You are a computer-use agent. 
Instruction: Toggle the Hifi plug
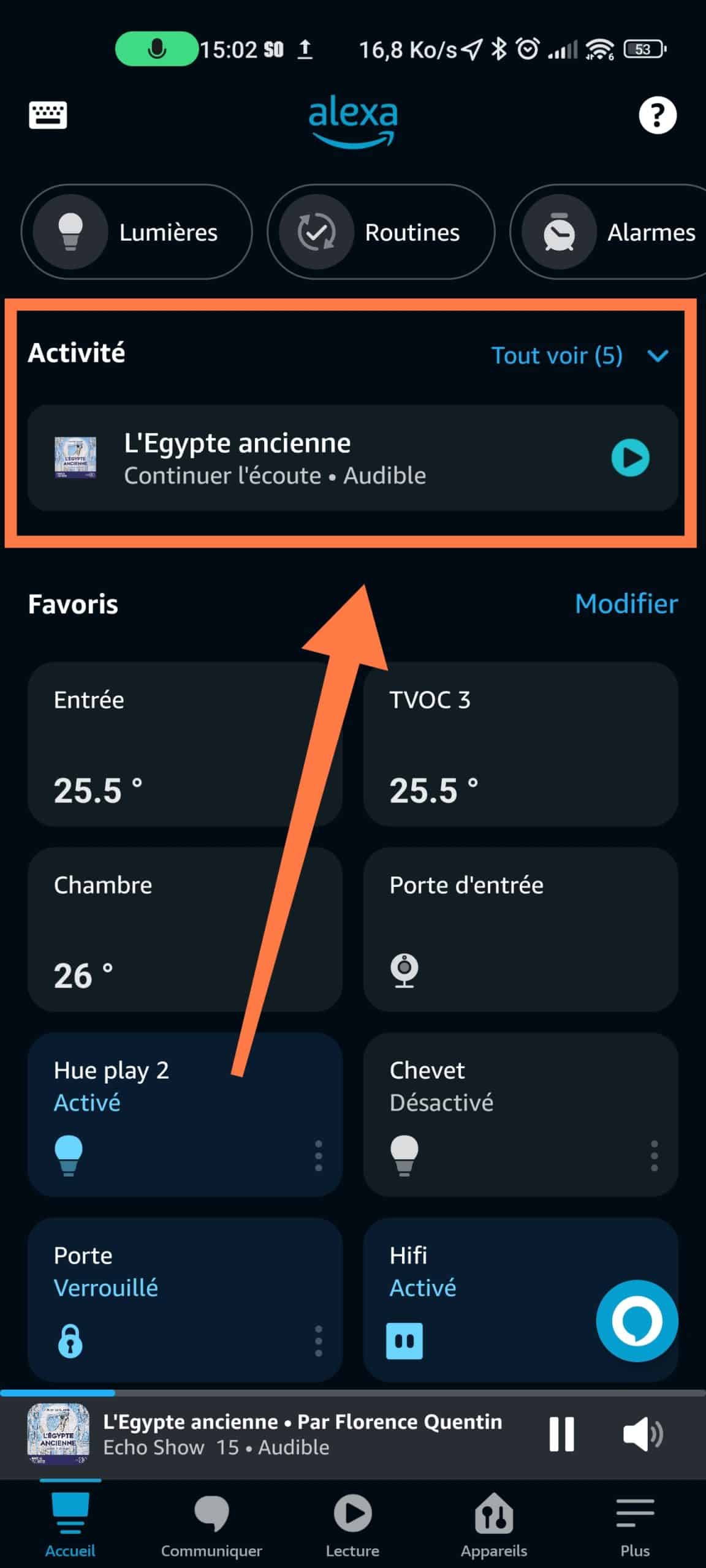[404, 1341]
